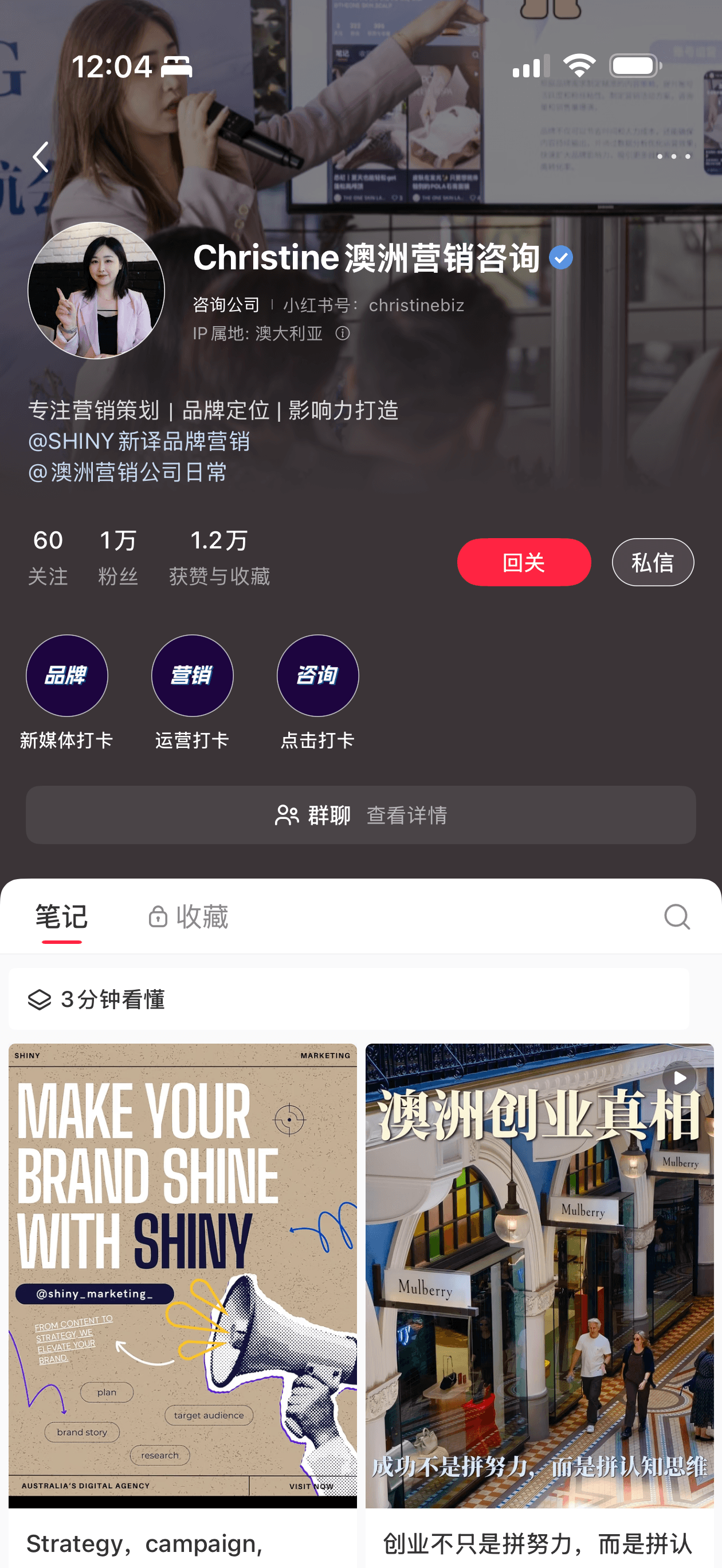Go back using the top-left arrow

click(x=40, y=157)
